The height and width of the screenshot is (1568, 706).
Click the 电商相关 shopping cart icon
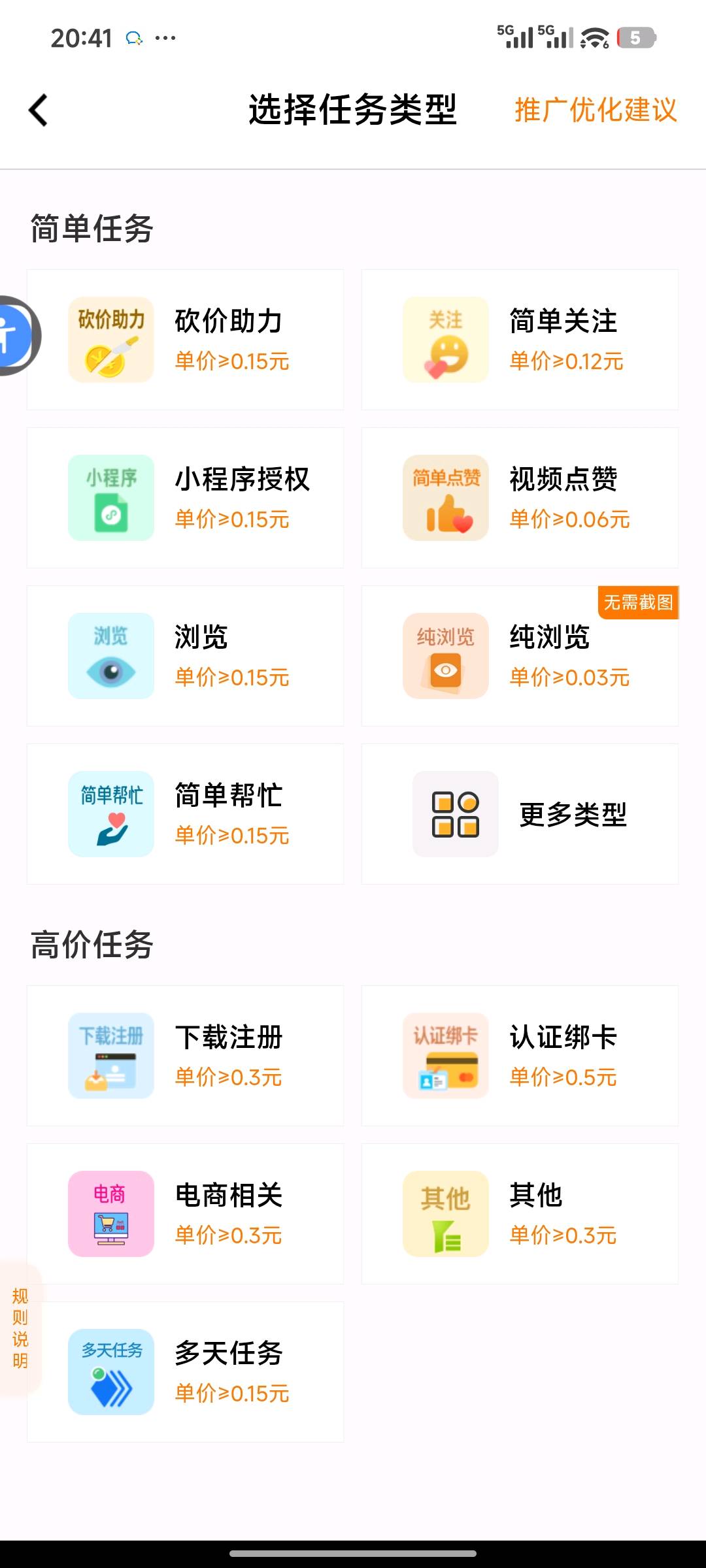[110, 1213]
